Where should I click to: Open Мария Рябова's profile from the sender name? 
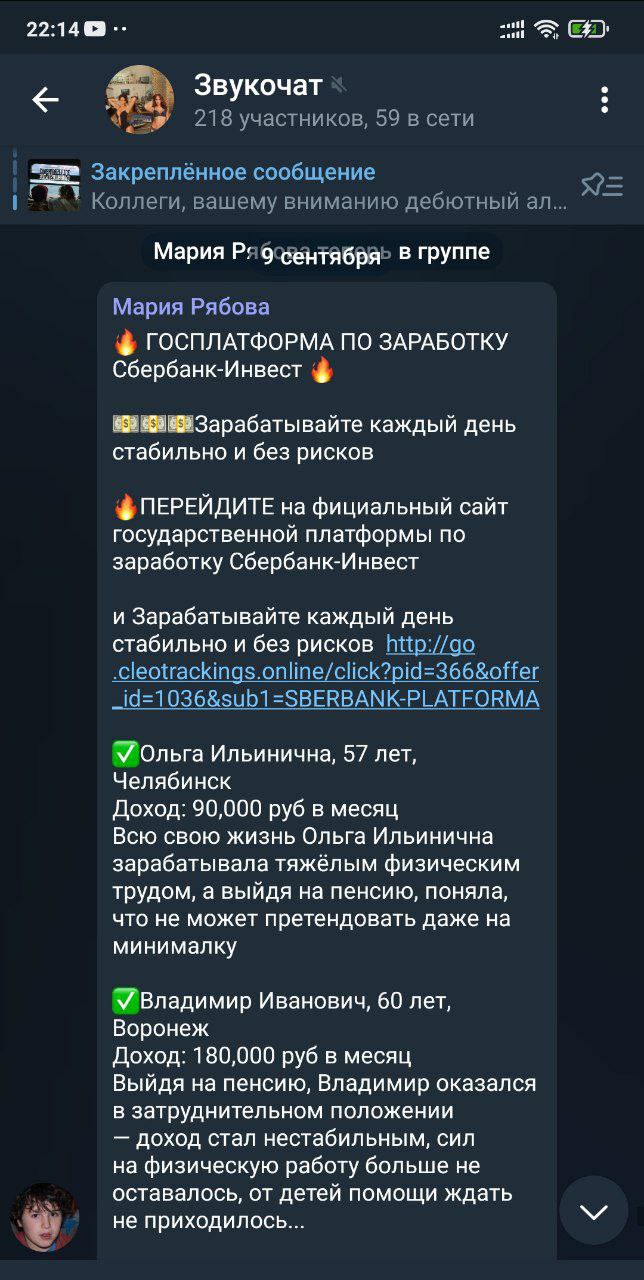coord(191,307)
